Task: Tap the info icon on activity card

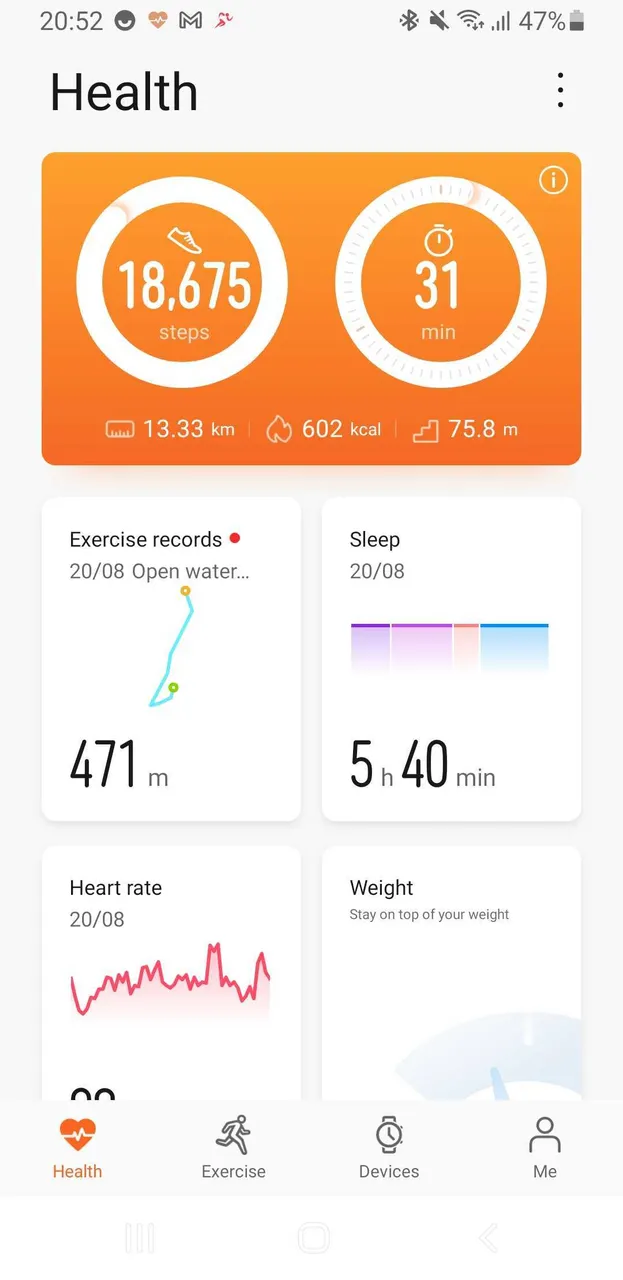Action: tap(553, 180)
